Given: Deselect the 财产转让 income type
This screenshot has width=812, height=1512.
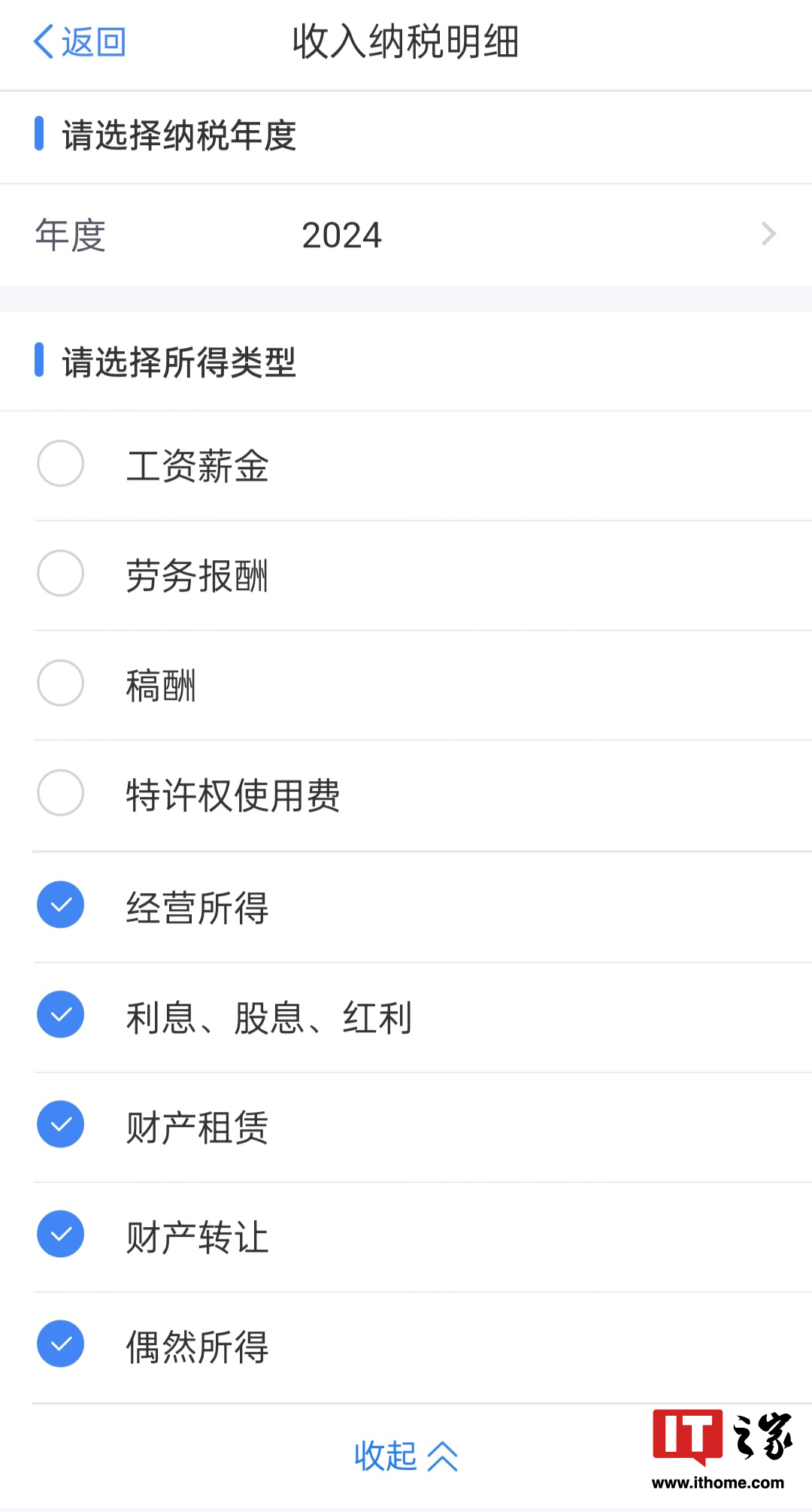Looking at the screenshot, I should [x=60, y=1234].
